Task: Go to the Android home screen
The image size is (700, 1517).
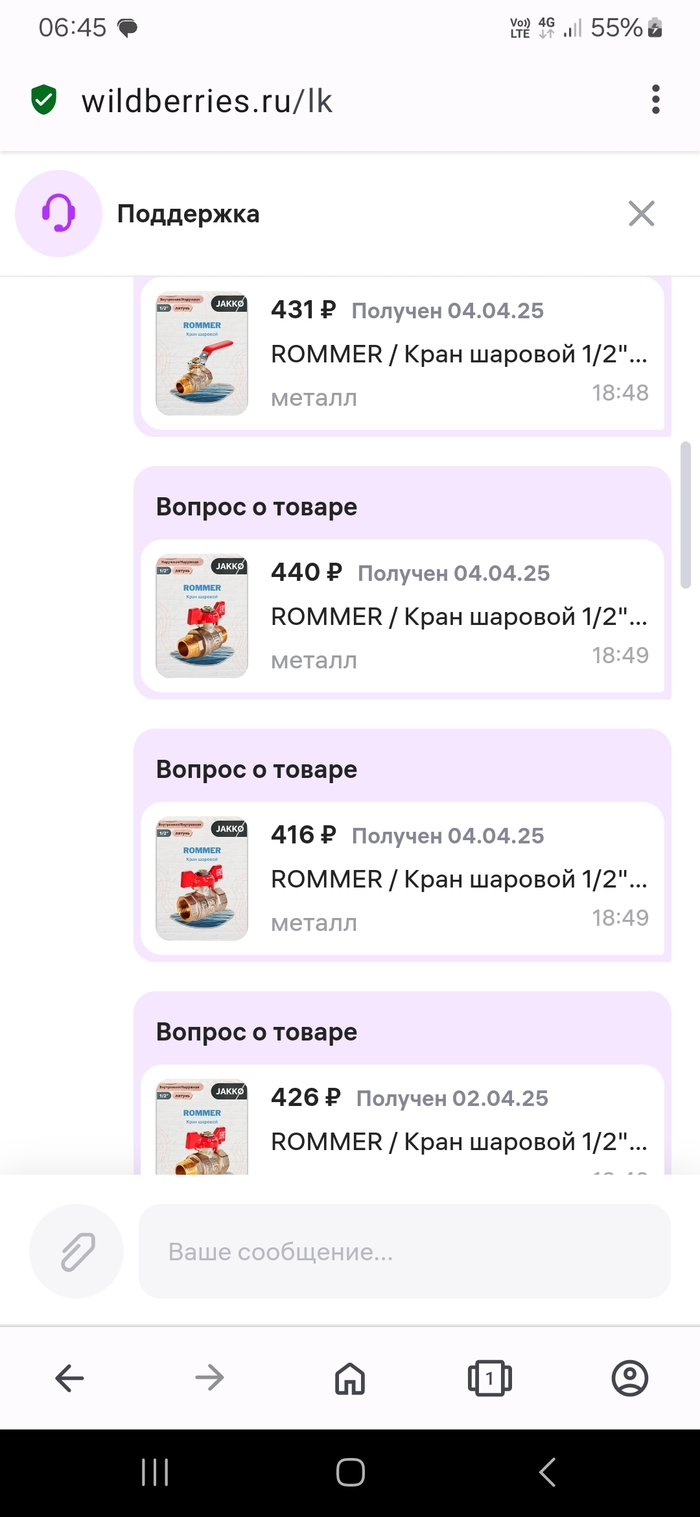Action: [x=350, y=1472]
